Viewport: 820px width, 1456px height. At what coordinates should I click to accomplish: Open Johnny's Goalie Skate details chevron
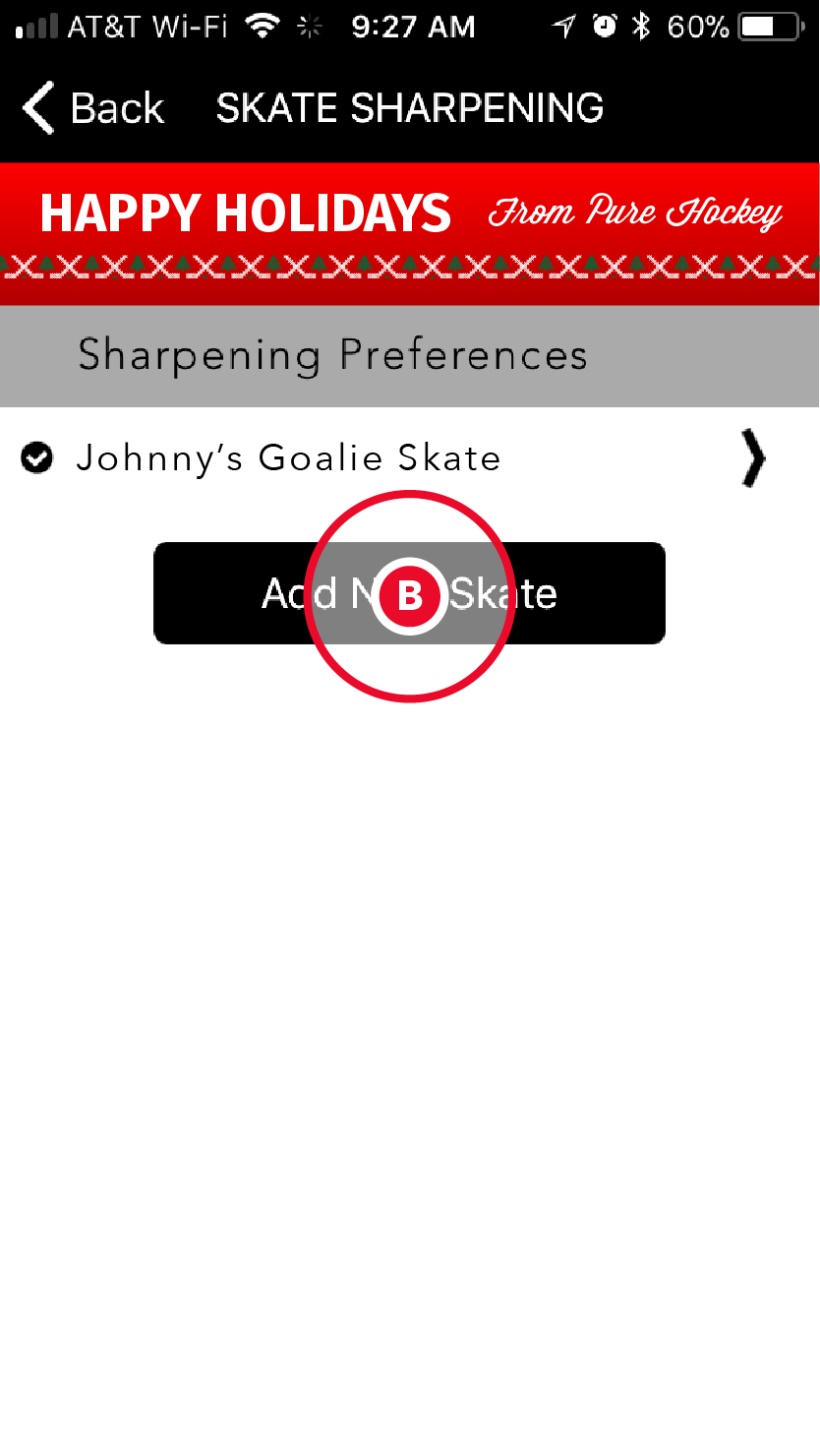click(x=752, y=458)
